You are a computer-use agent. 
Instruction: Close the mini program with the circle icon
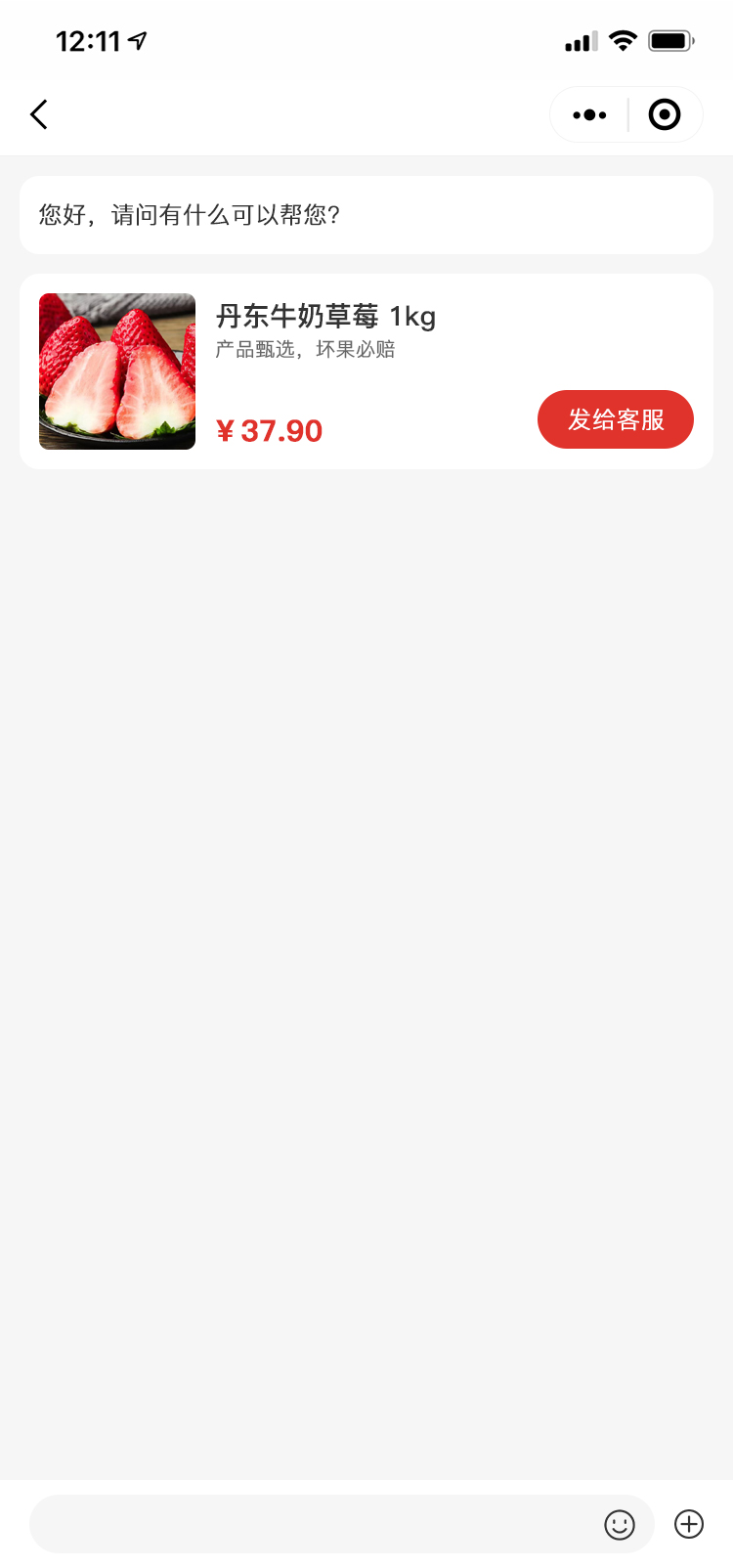665,115
